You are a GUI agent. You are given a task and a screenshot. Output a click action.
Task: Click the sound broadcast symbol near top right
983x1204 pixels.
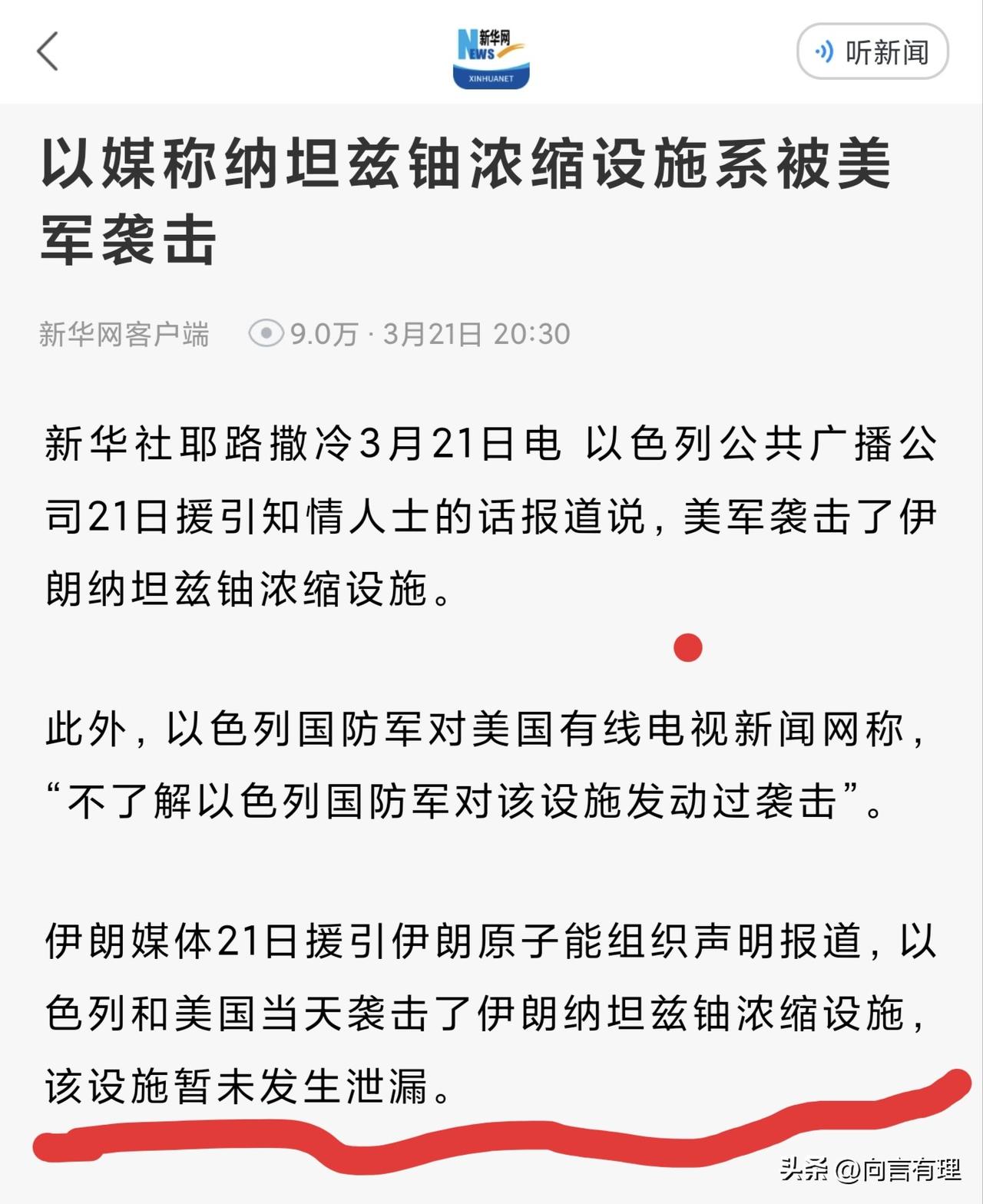click(x=823, y=51)
